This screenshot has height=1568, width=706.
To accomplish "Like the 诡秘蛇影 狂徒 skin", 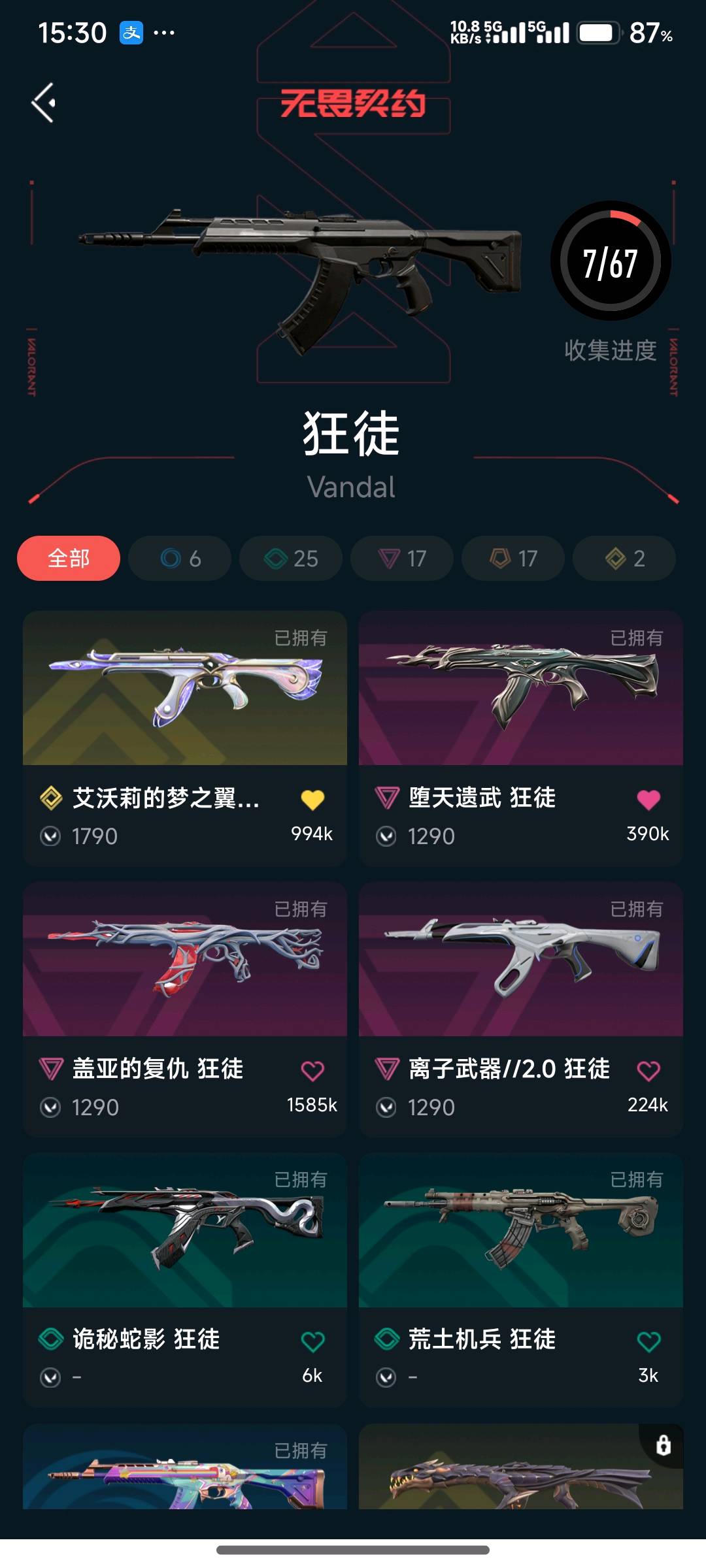I will (312, 1342).
